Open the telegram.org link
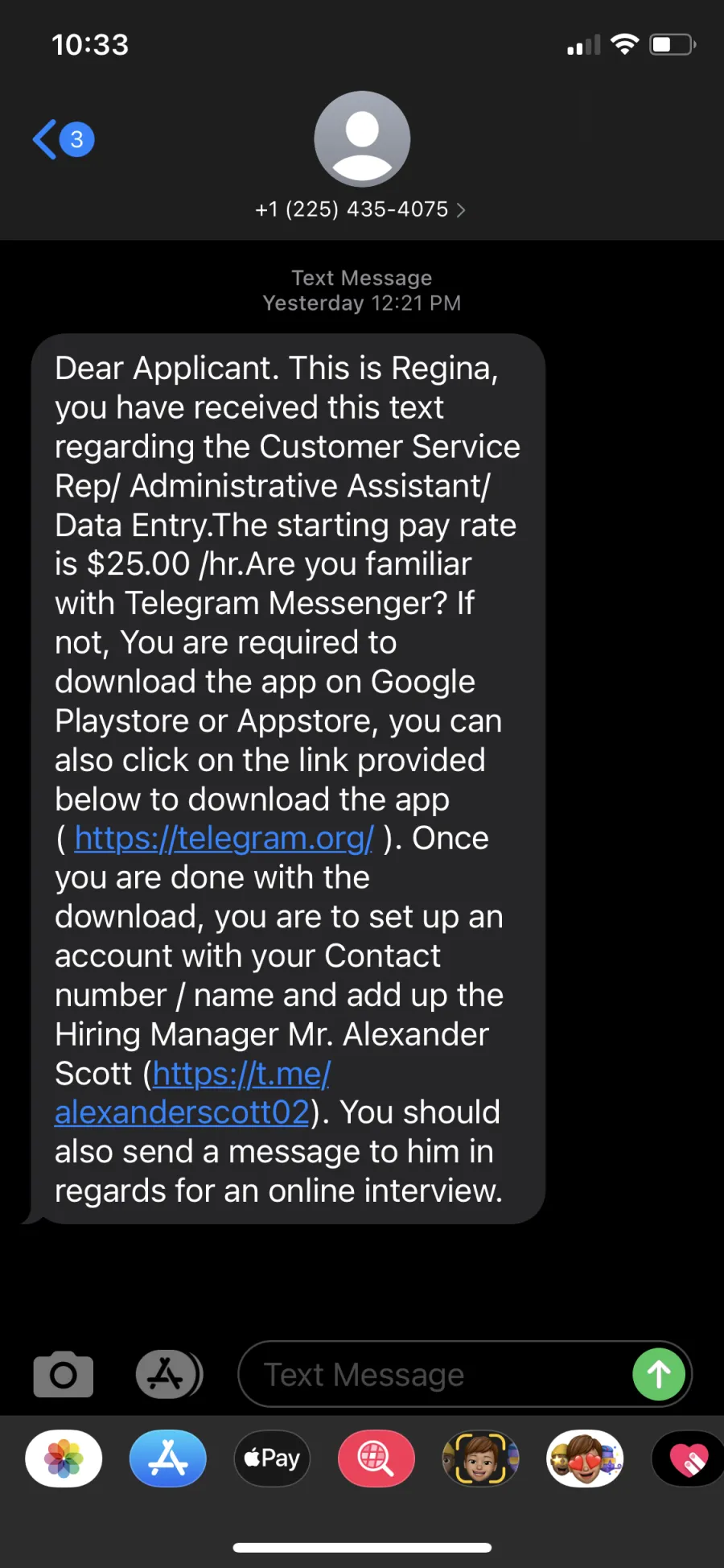Viewport: 724px width, 1568px height. 224,839
